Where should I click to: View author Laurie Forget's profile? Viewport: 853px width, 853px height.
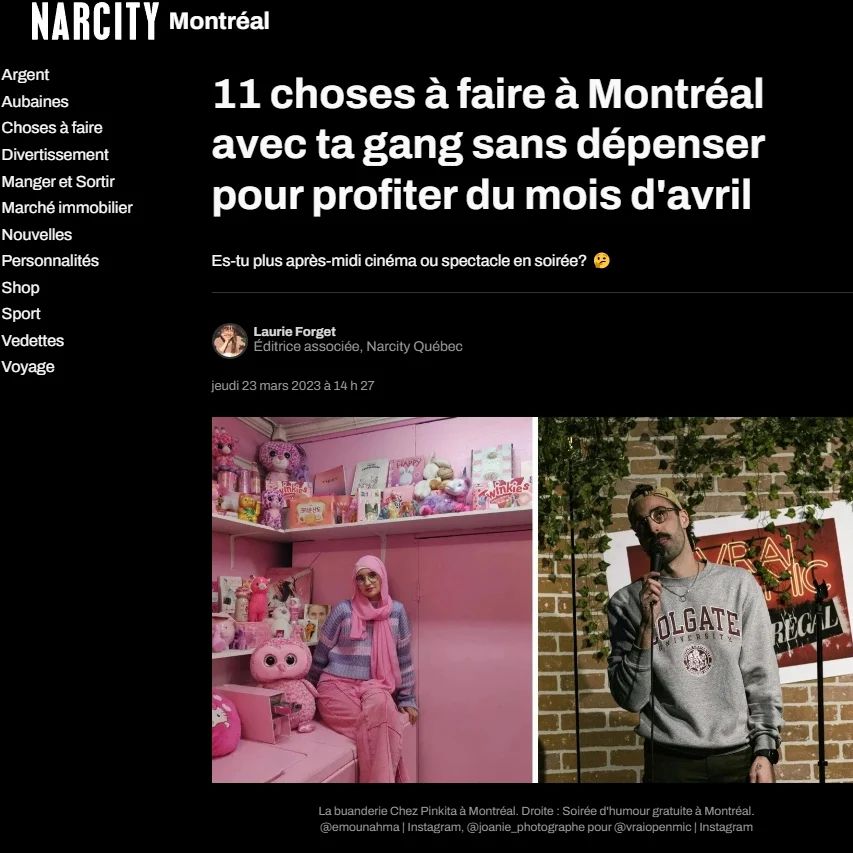(294, 331)
